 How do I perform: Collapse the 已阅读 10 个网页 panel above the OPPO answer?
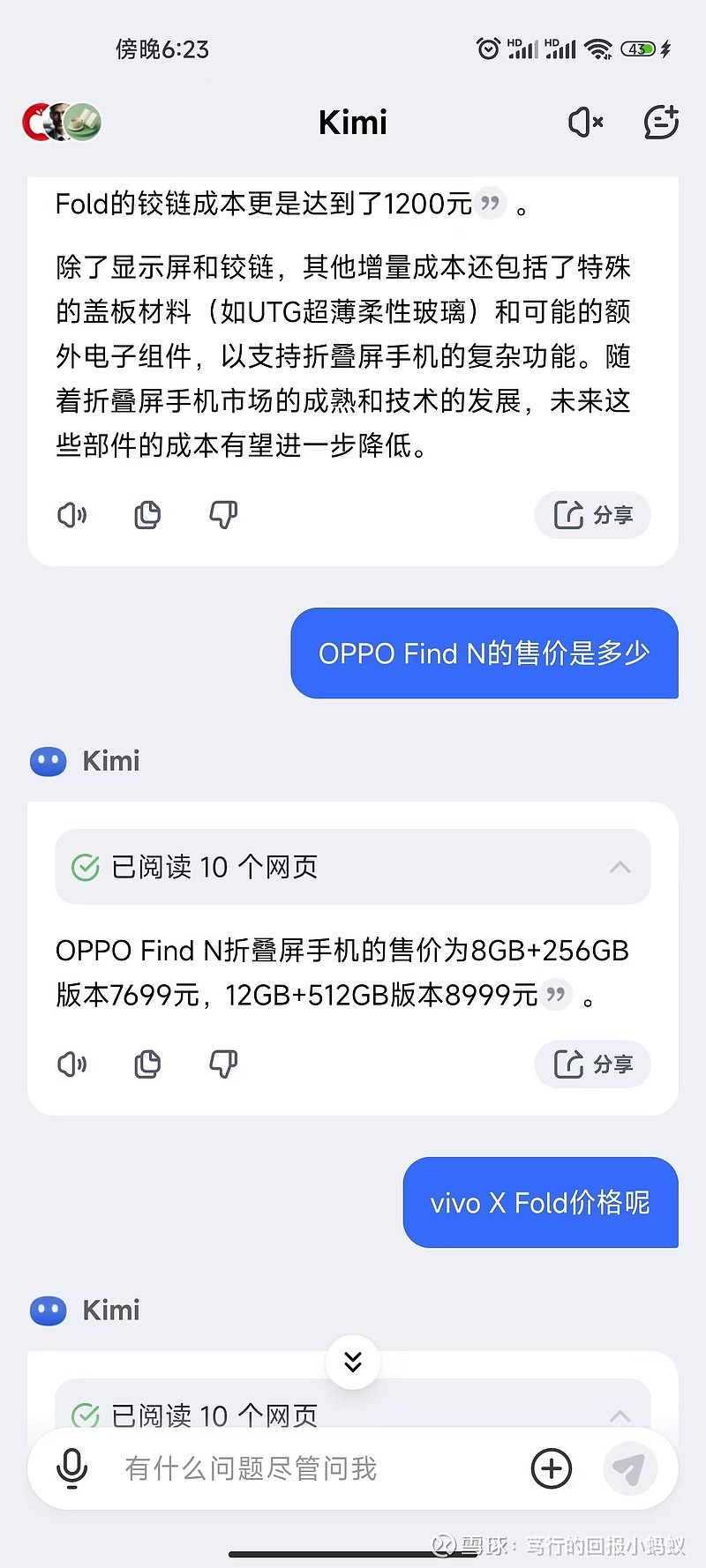pos(620,867)
